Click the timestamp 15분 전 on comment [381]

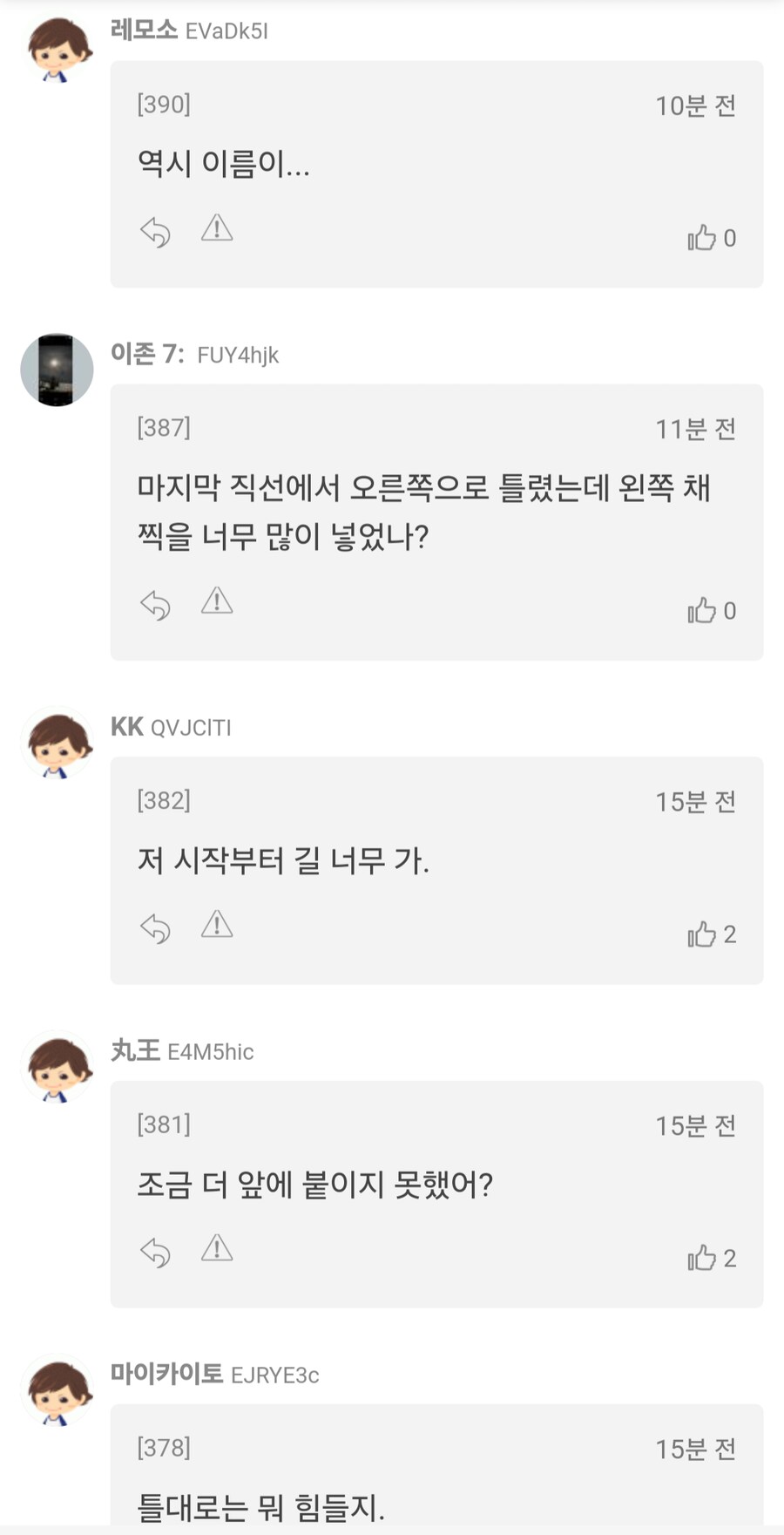click(x=695, y=1125)
